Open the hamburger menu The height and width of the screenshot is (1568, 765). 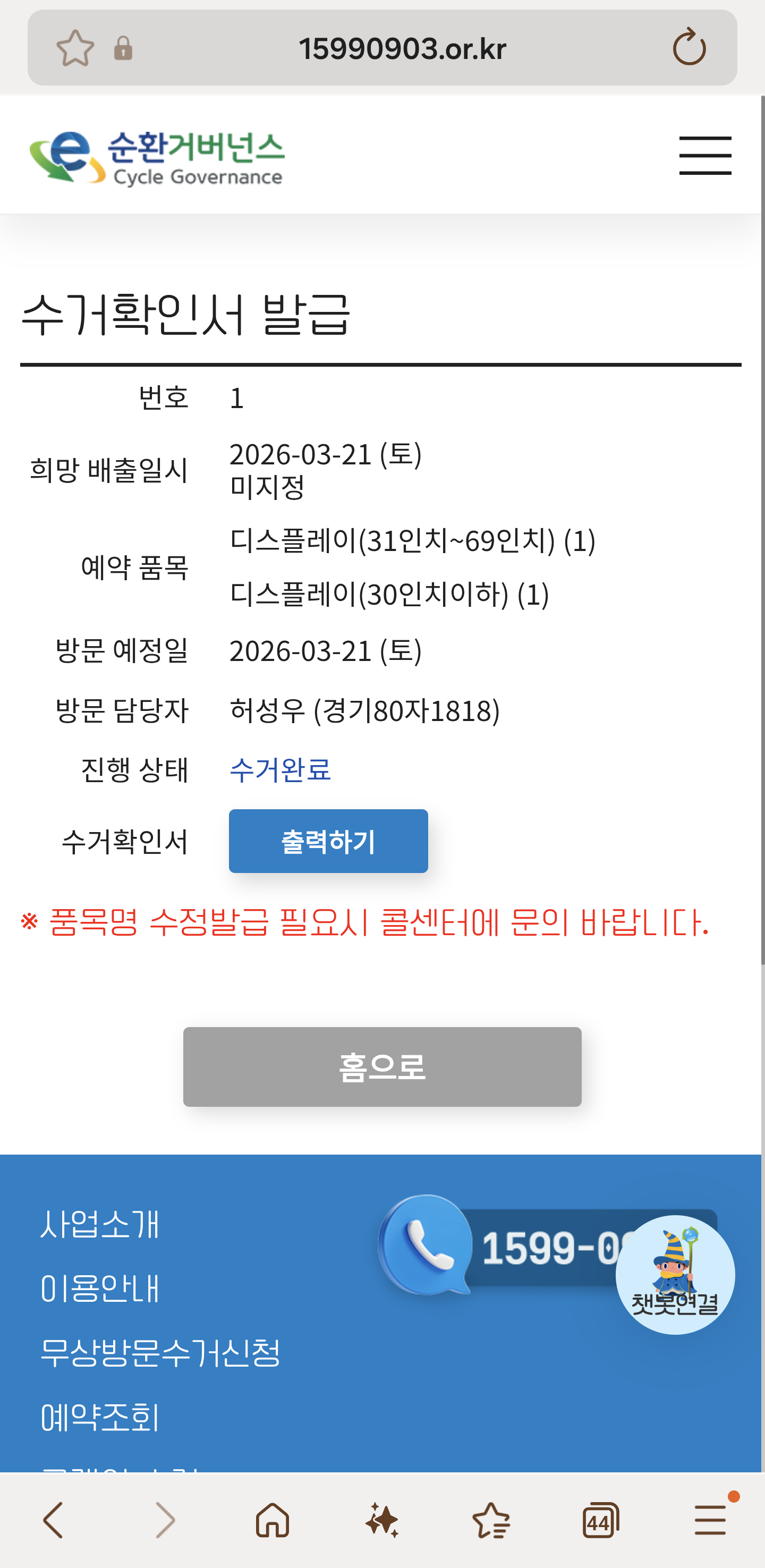705,156
